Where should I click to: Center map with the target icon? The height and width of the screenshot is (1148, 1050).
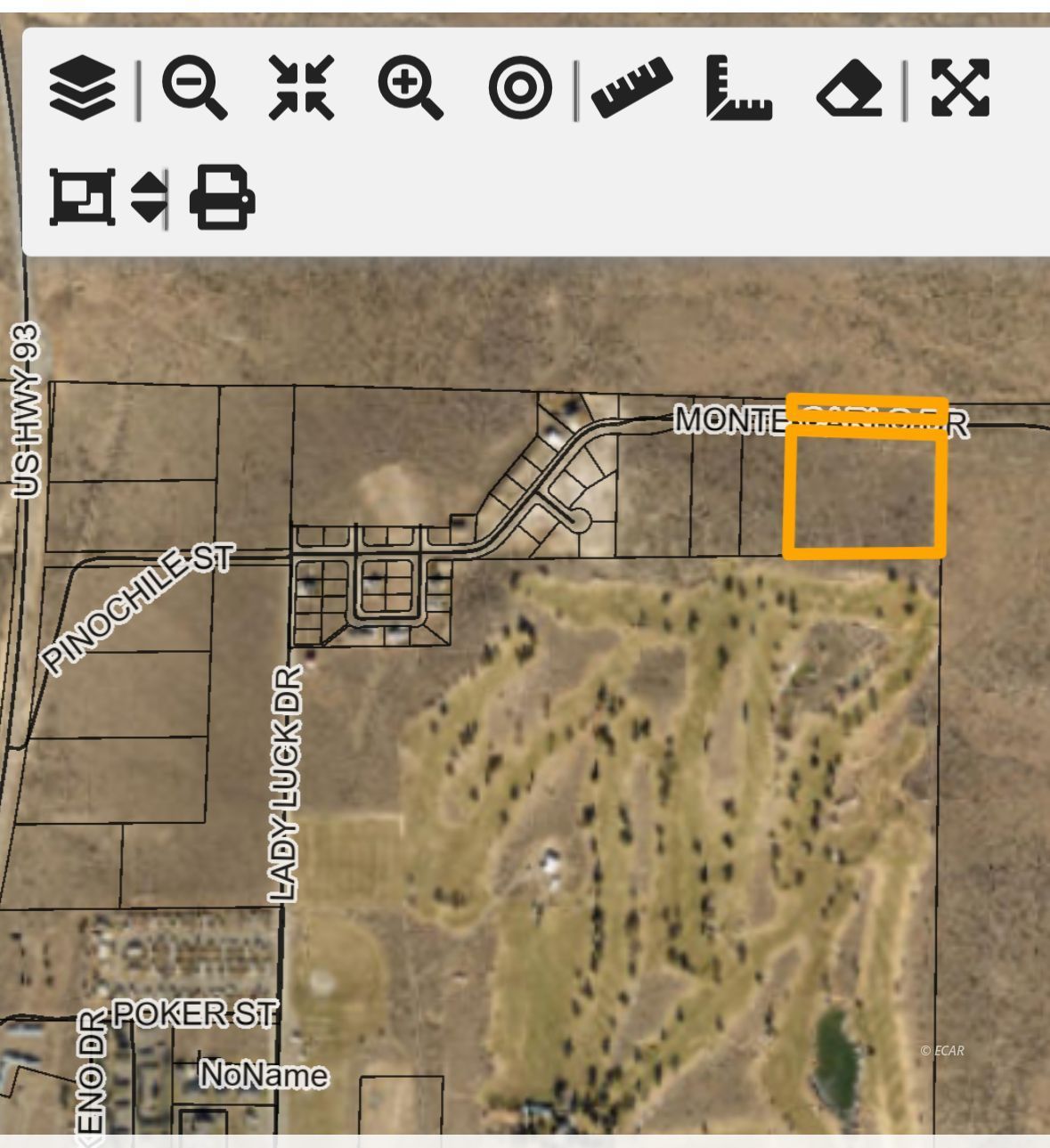520,88
